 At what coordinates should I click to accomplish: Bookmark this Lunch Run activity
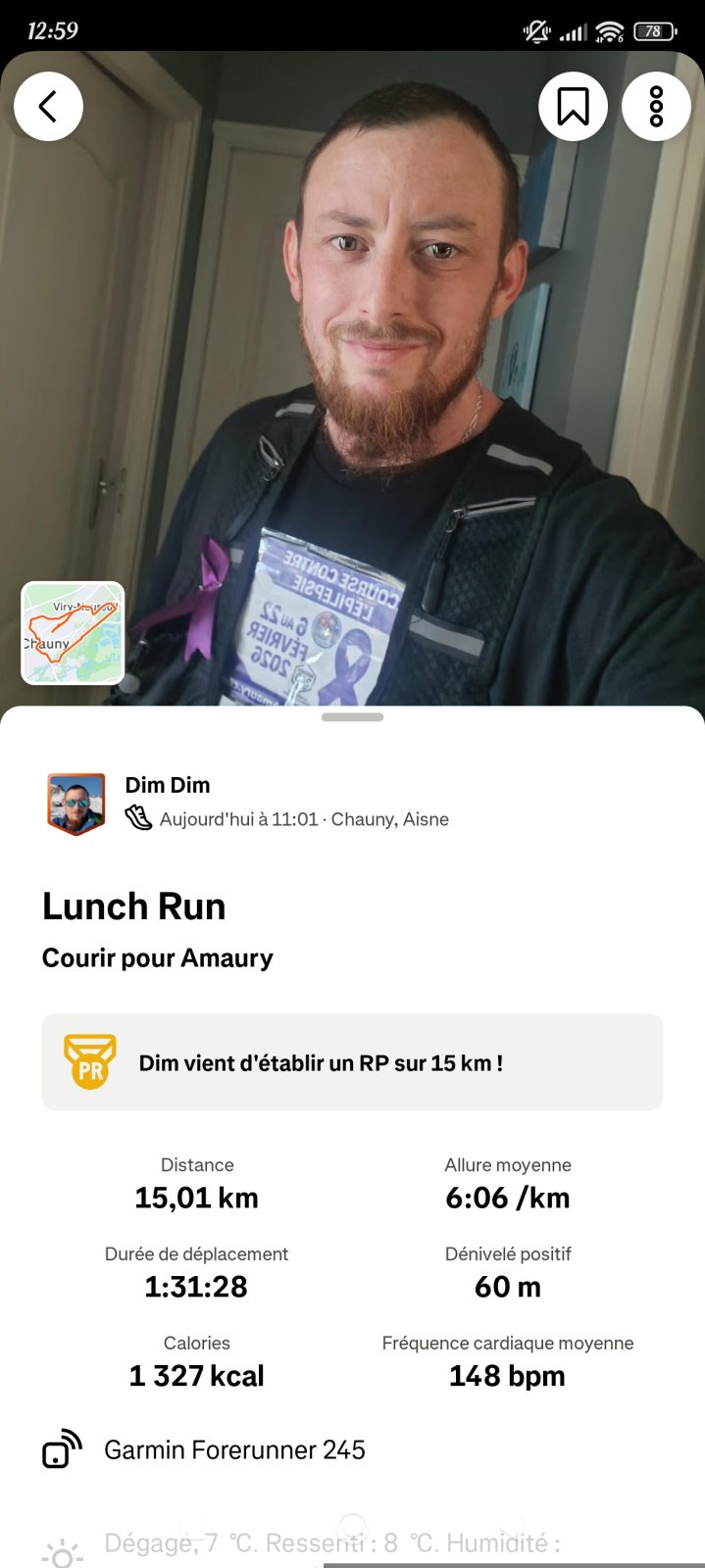pos(573,106)
